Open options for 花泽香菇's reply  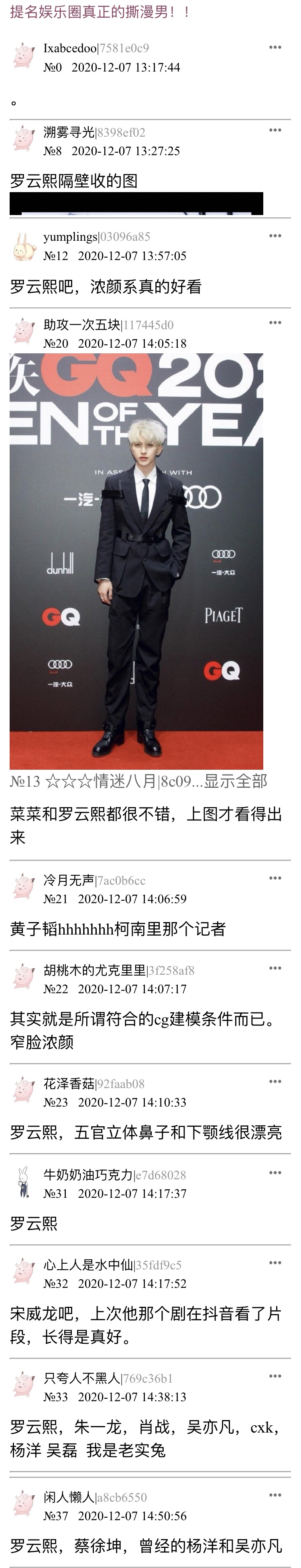(275, 1082)
